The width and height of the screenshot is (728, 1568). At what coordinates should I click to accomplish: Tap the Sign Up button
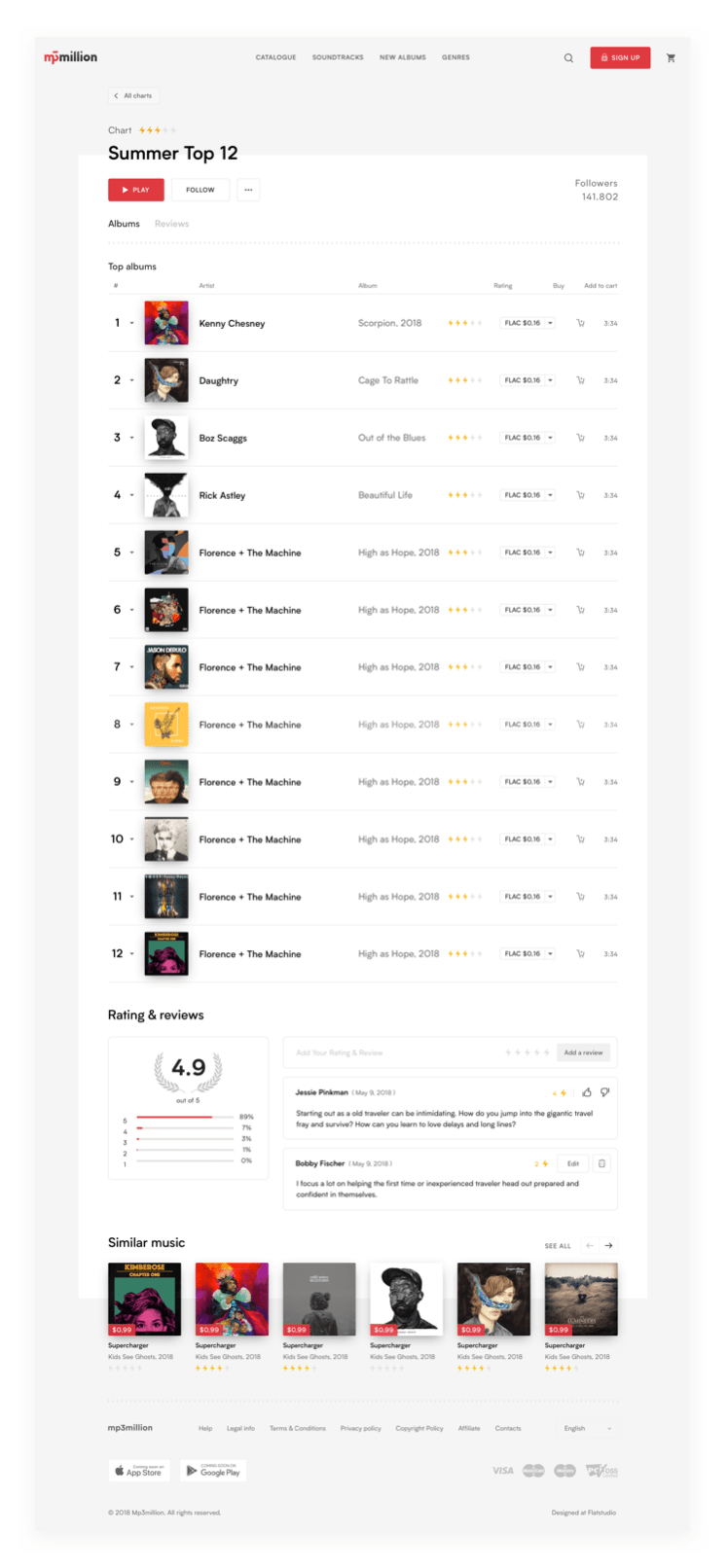(620, 58)
